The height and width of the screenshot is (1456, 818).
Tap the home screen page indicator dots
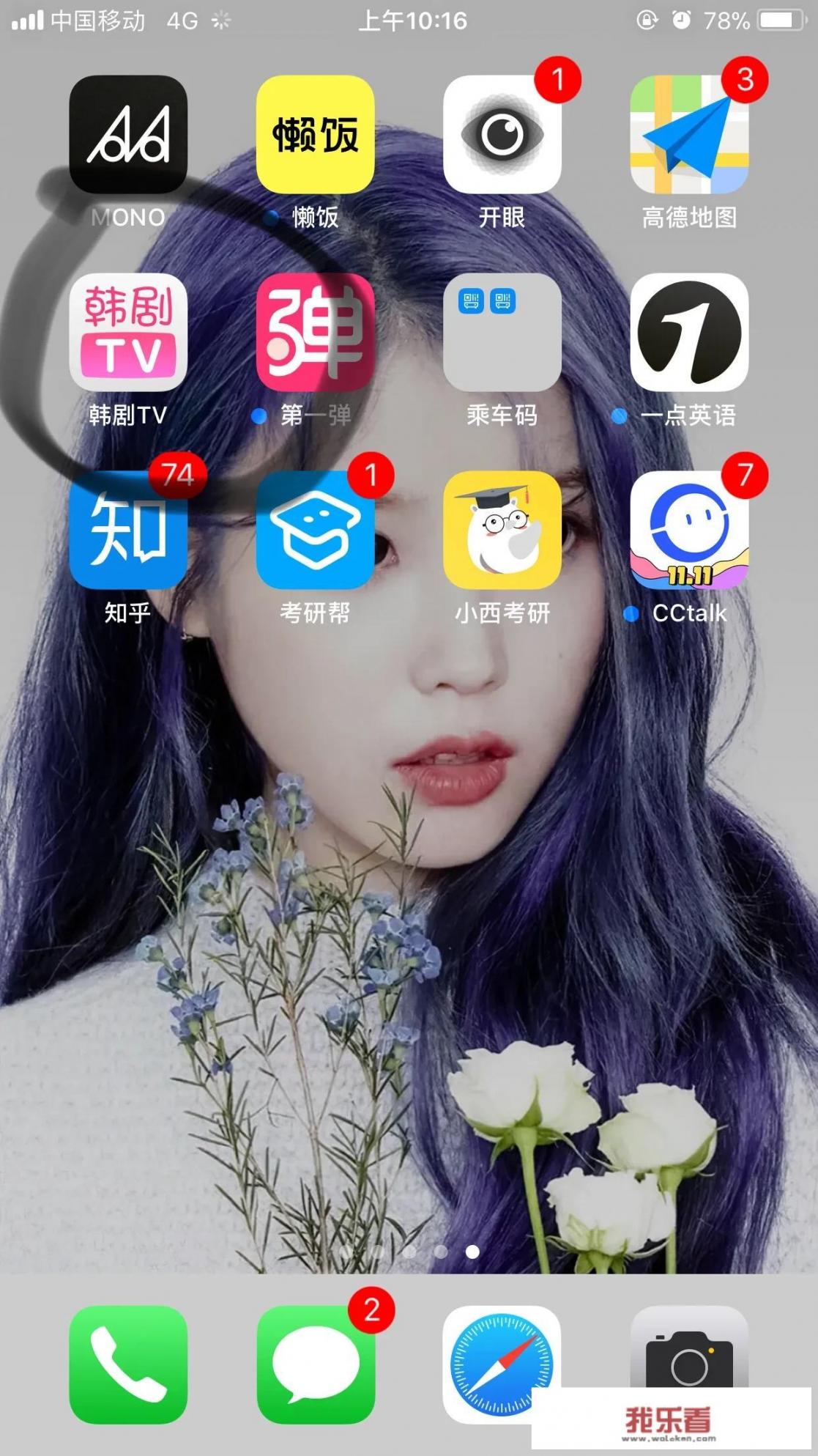[410, 1252]
